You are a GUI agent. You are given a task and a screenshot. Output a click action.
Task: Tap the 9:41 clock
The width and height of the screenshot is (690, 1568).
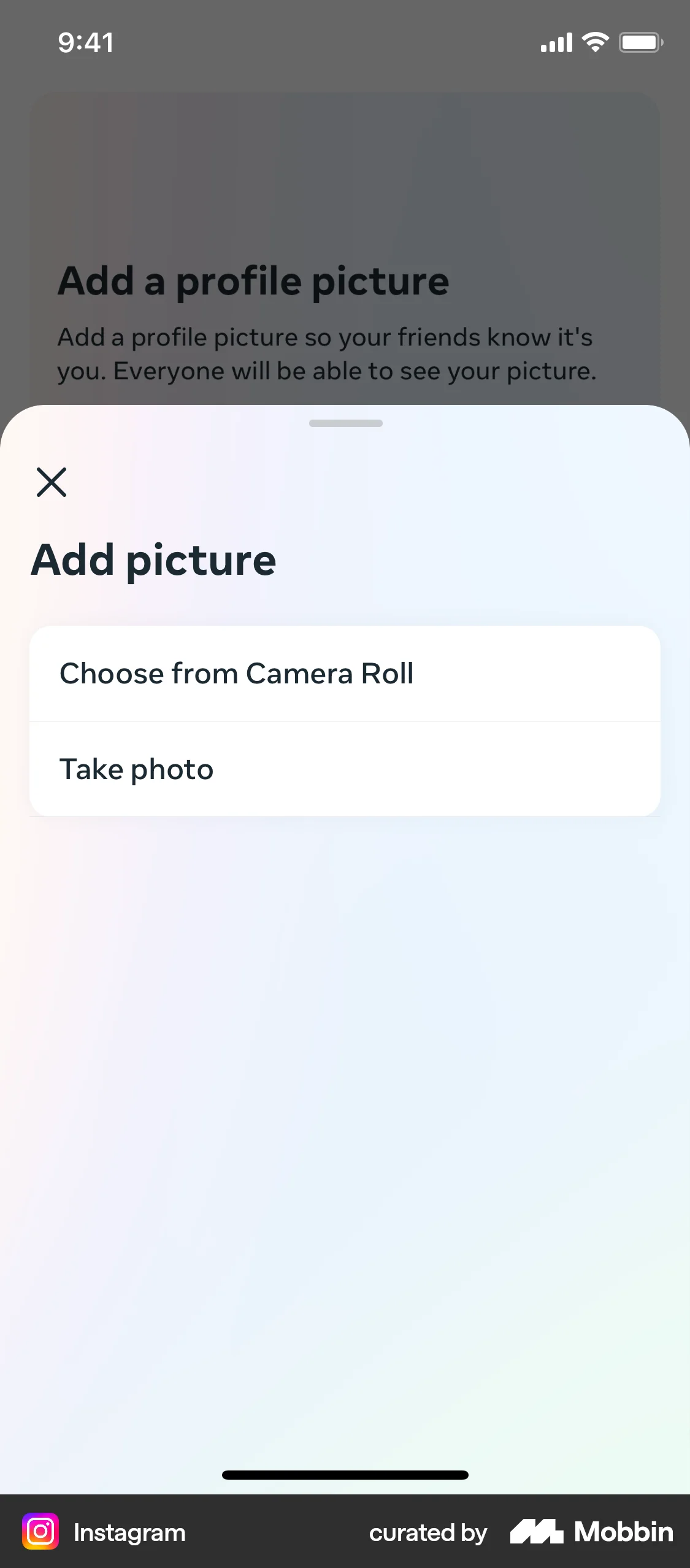click(x=85, y=42)
